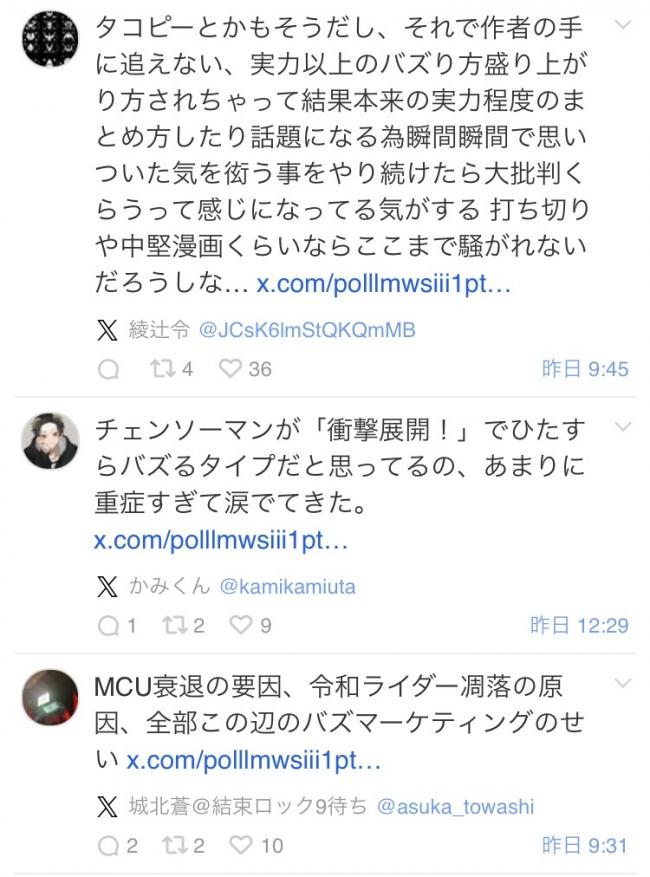The image size is (650, 877).
Task: Reply to 綾辻令's post
Action: pyautogui.click(x=109, y=369)
